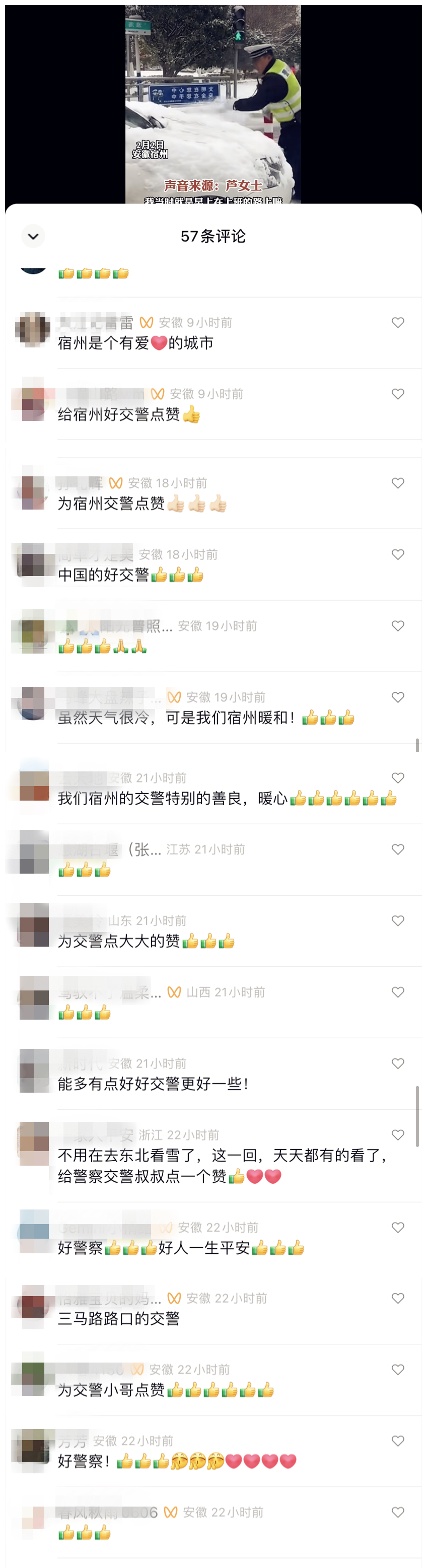The height and width of the screenshot is (1568, 427).
Task: Like 芳芳's comment 好警察！
Action: [397, 1441]
